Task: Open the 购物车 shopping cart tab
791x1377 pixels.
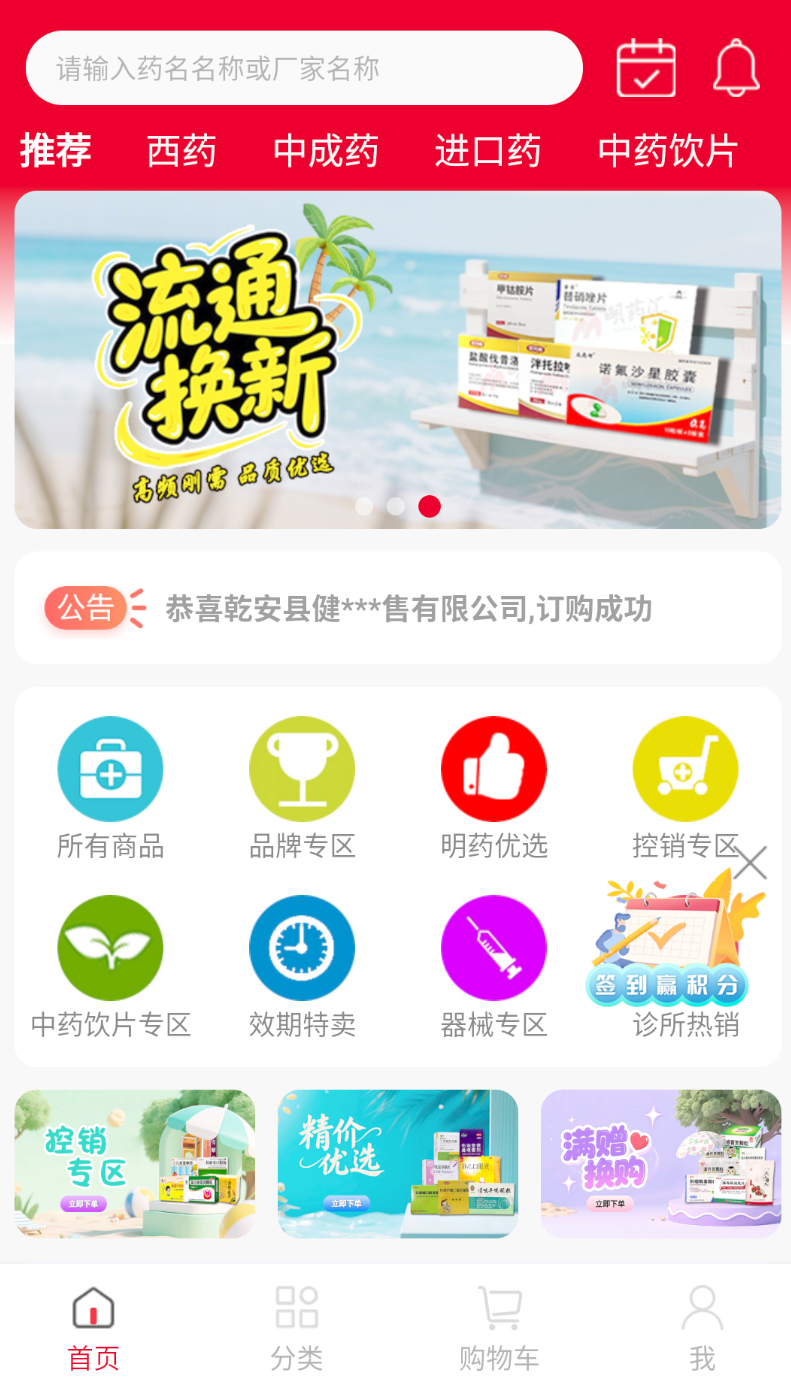Action: pyautogui.click(x=499, y=1328)
